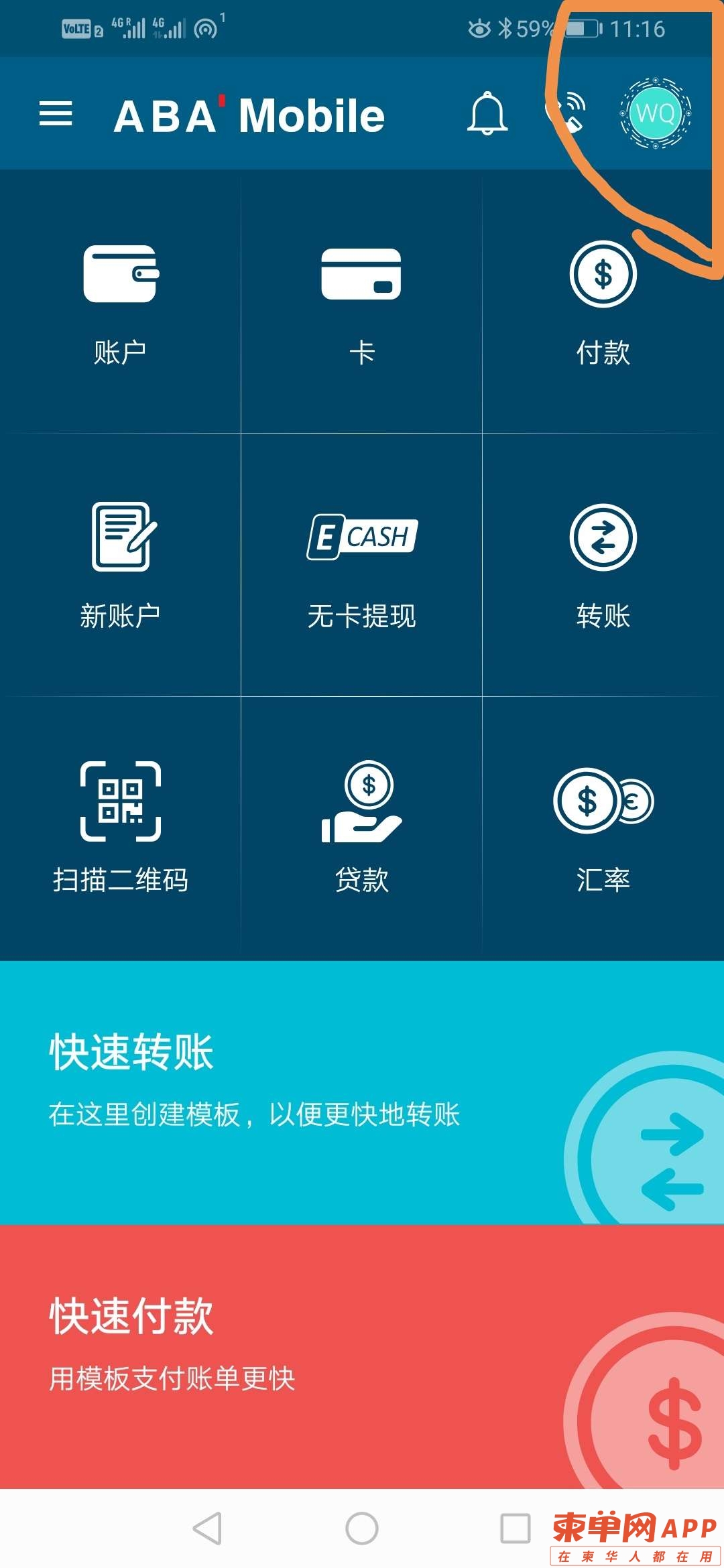
Task: Open 贷款 loans tile
Action: (x=361, y=828)
